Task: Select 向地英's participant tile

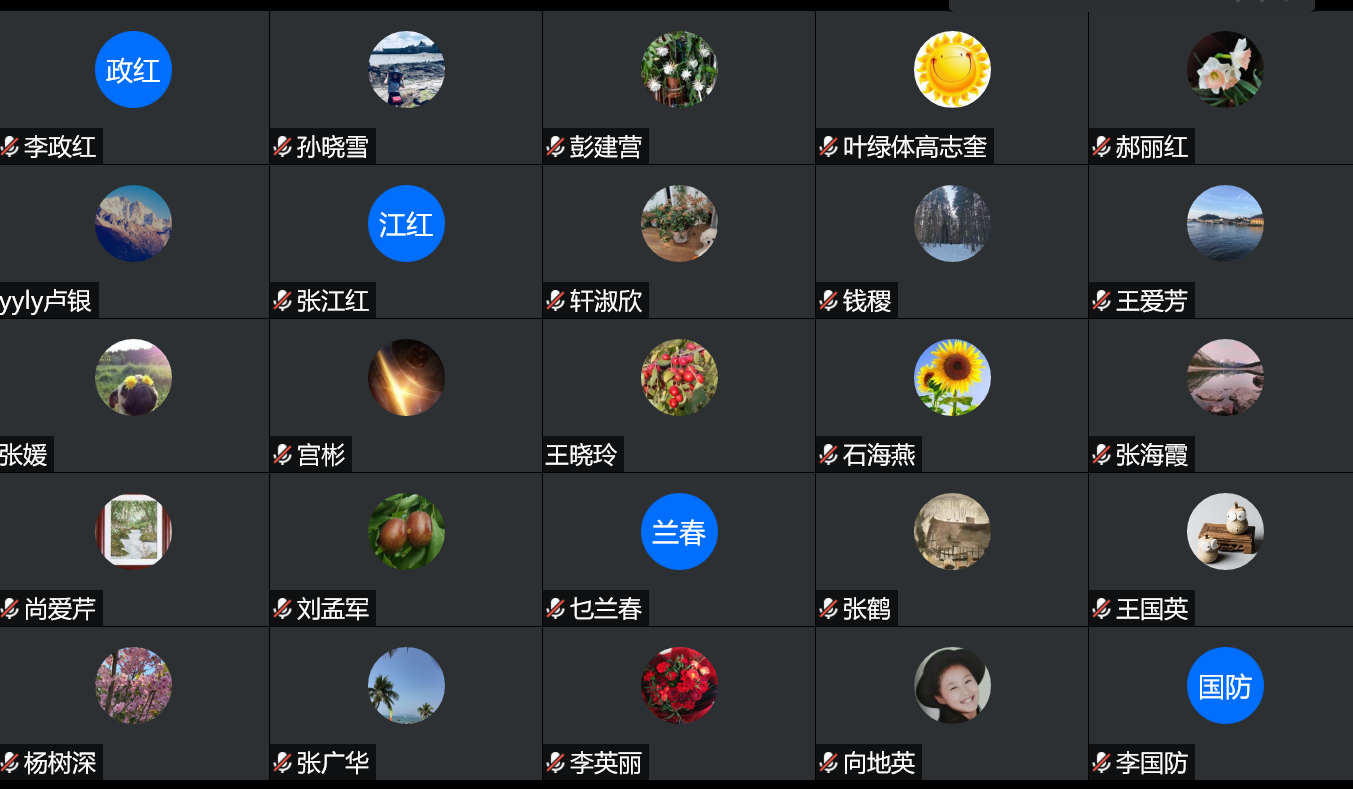Action: point(952,685)
